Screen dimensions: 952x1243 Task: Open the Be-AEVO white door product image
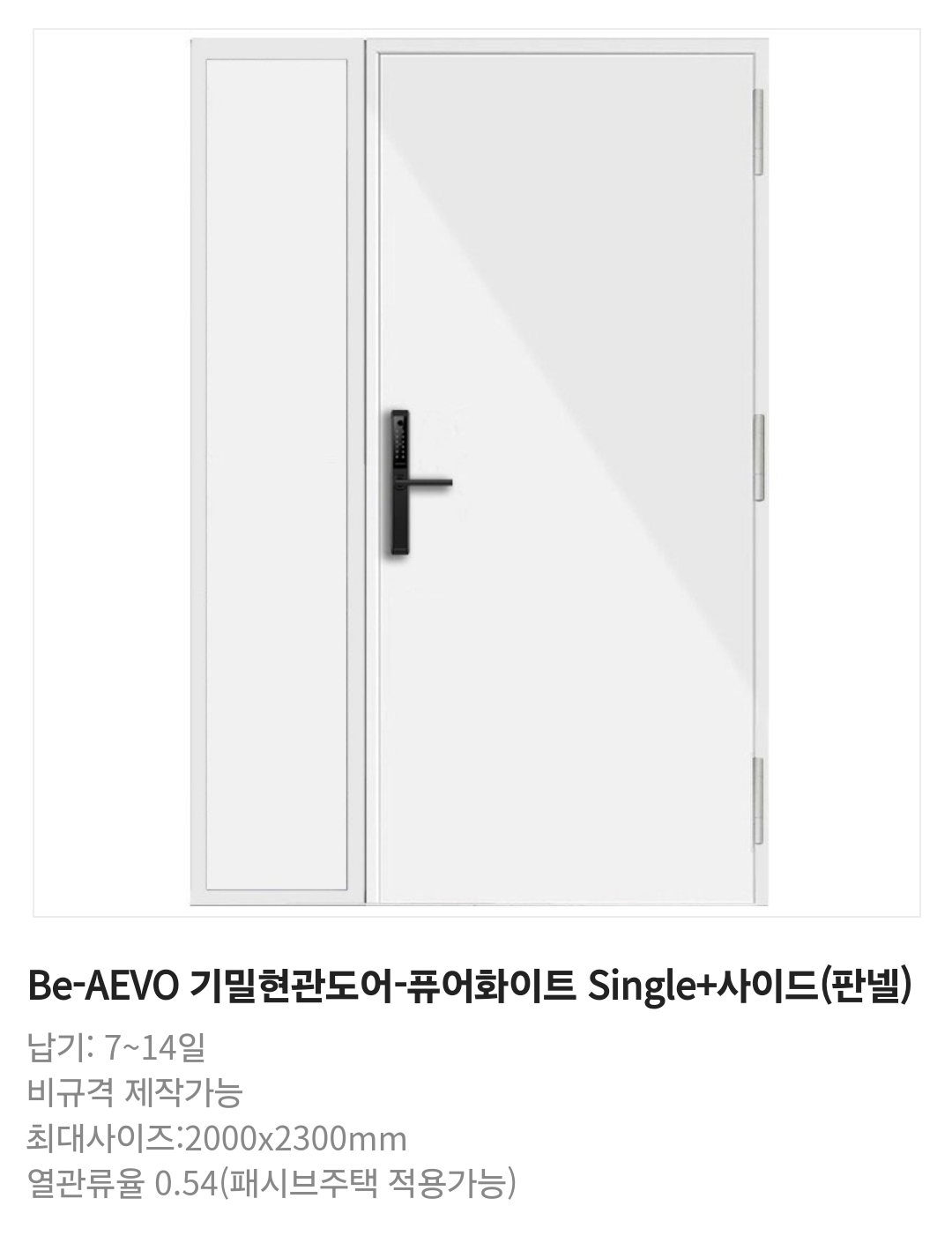(x=477, y=473)
